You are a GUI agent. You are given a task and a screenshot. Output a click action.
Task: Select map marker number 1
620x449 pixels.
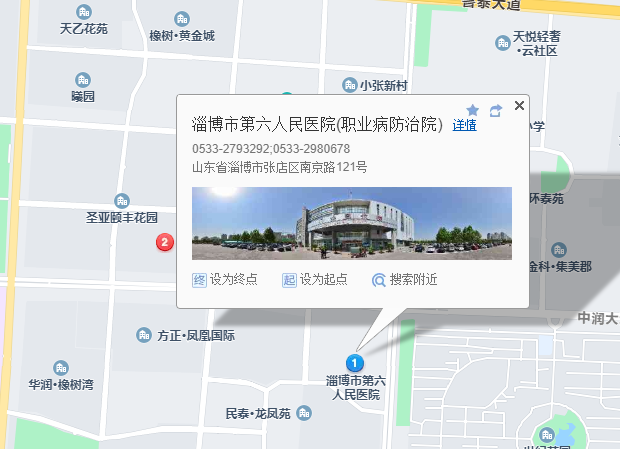[353, 362]
